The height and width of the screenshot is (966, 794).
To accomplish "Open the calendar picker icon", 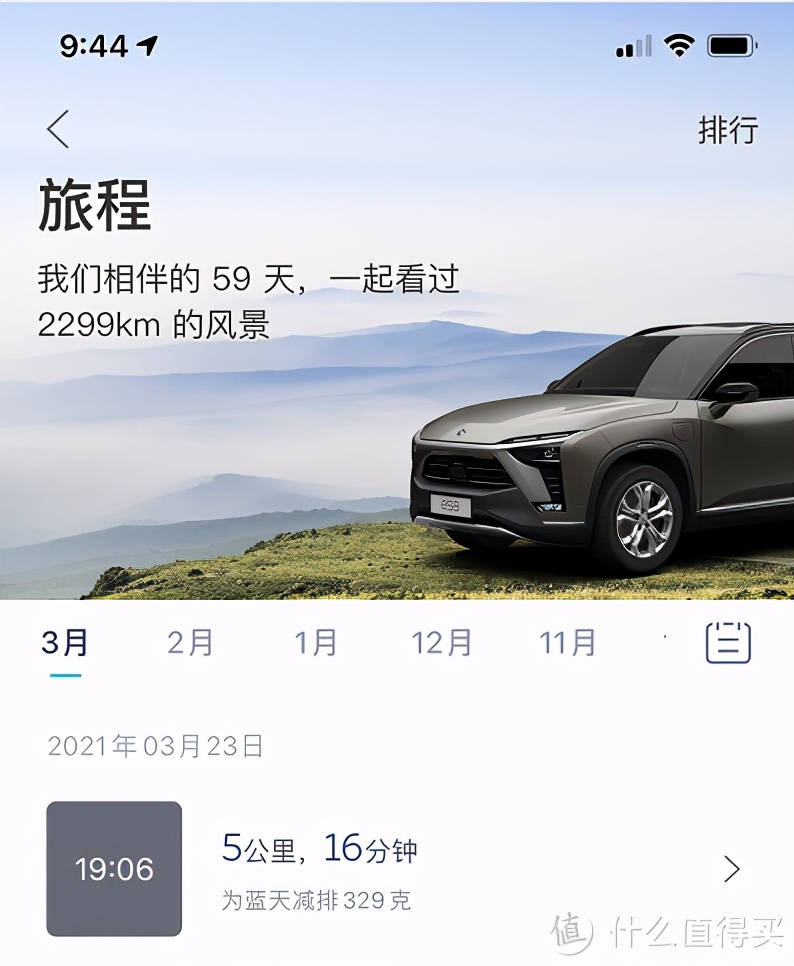I will point(728,642).
